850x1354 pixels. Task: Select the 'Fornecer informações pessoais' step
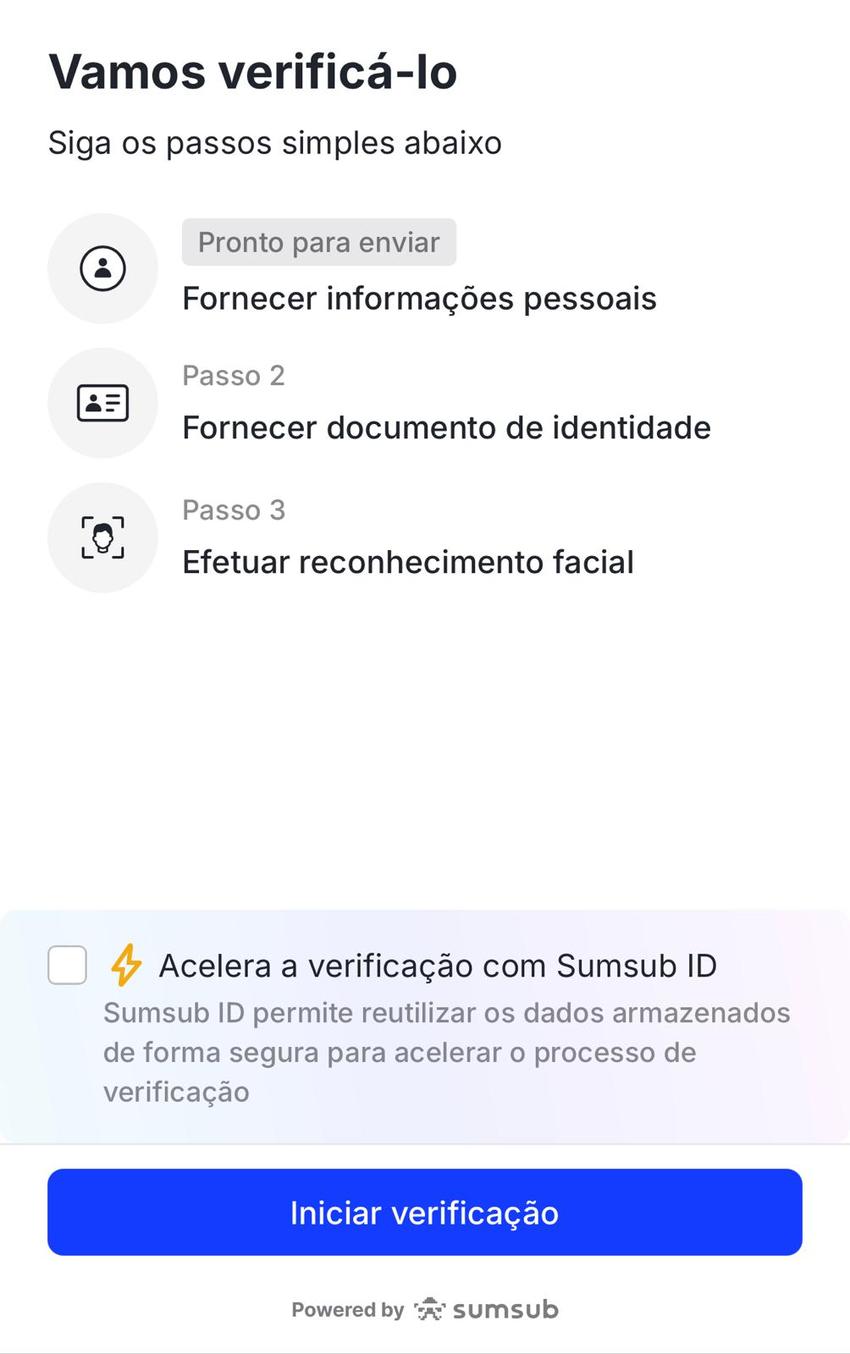coord(419,297)
